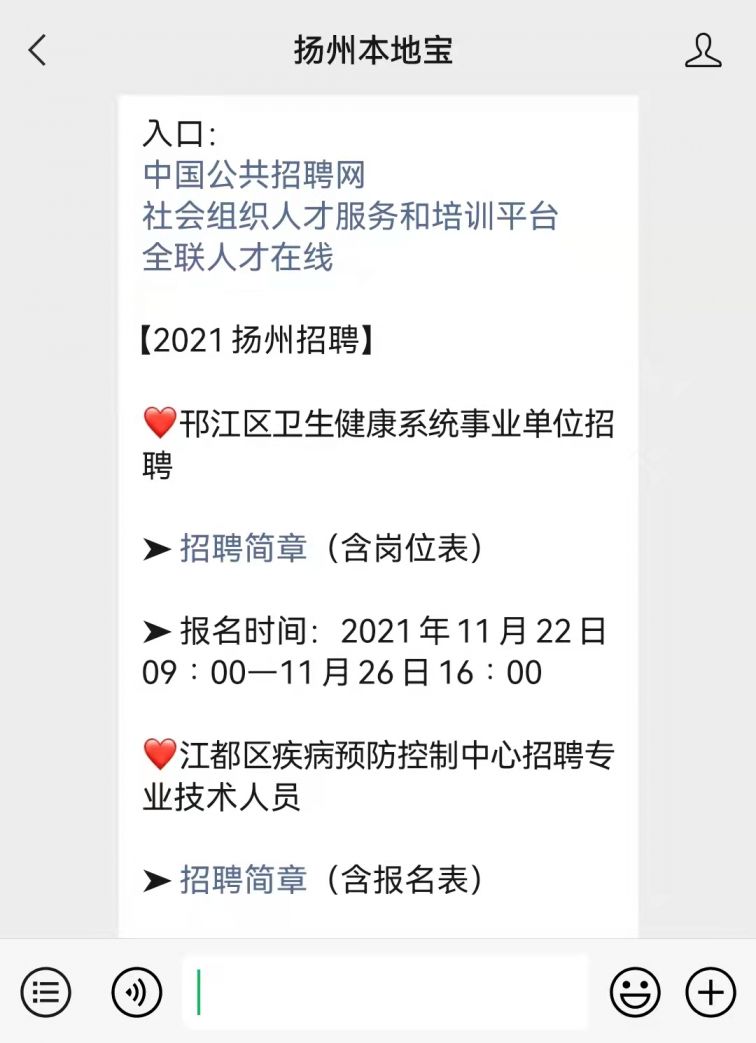The image size is (756, 1043).
Task: Open the emoji sticker panel
Action: click(635, 992)
